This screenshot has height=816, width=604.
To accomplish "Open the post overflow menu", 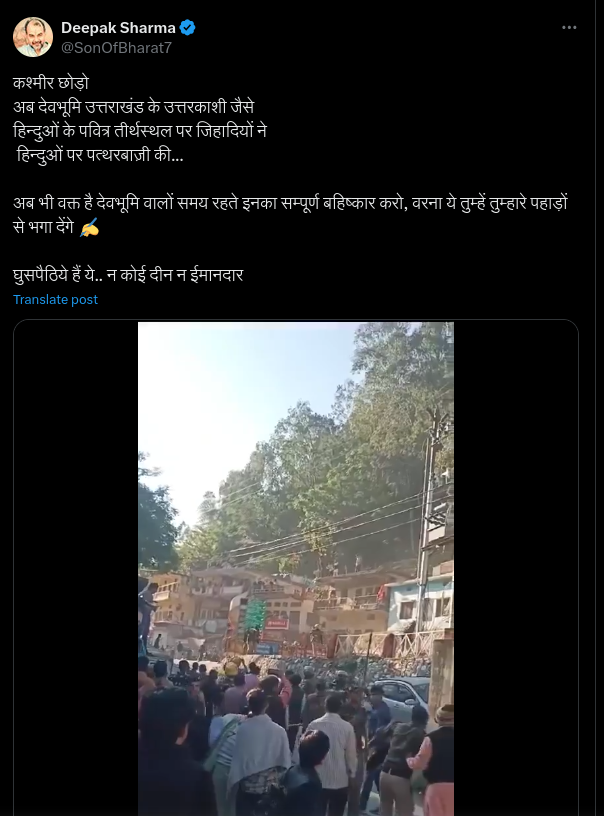I will pos(569,28).
